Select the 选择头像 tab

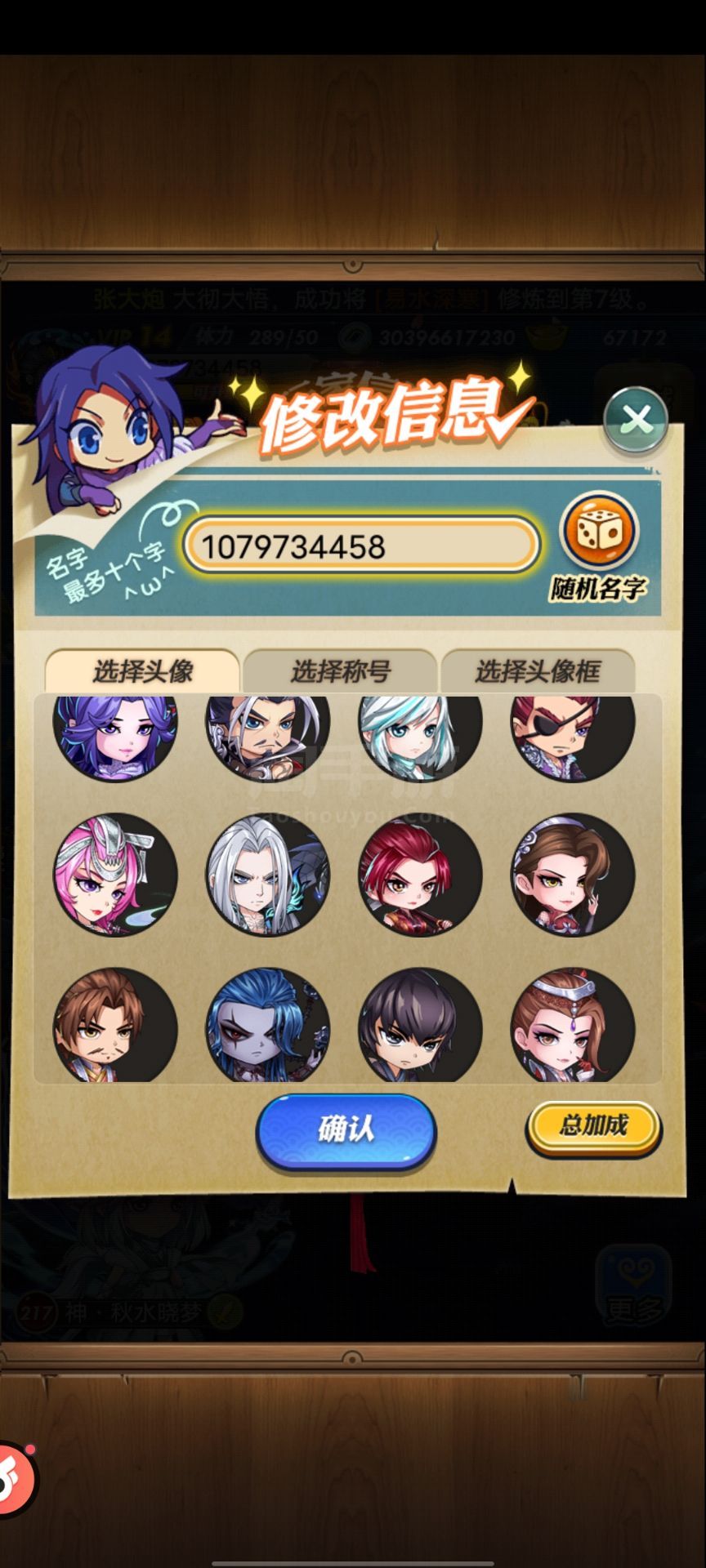coord(142,671)
